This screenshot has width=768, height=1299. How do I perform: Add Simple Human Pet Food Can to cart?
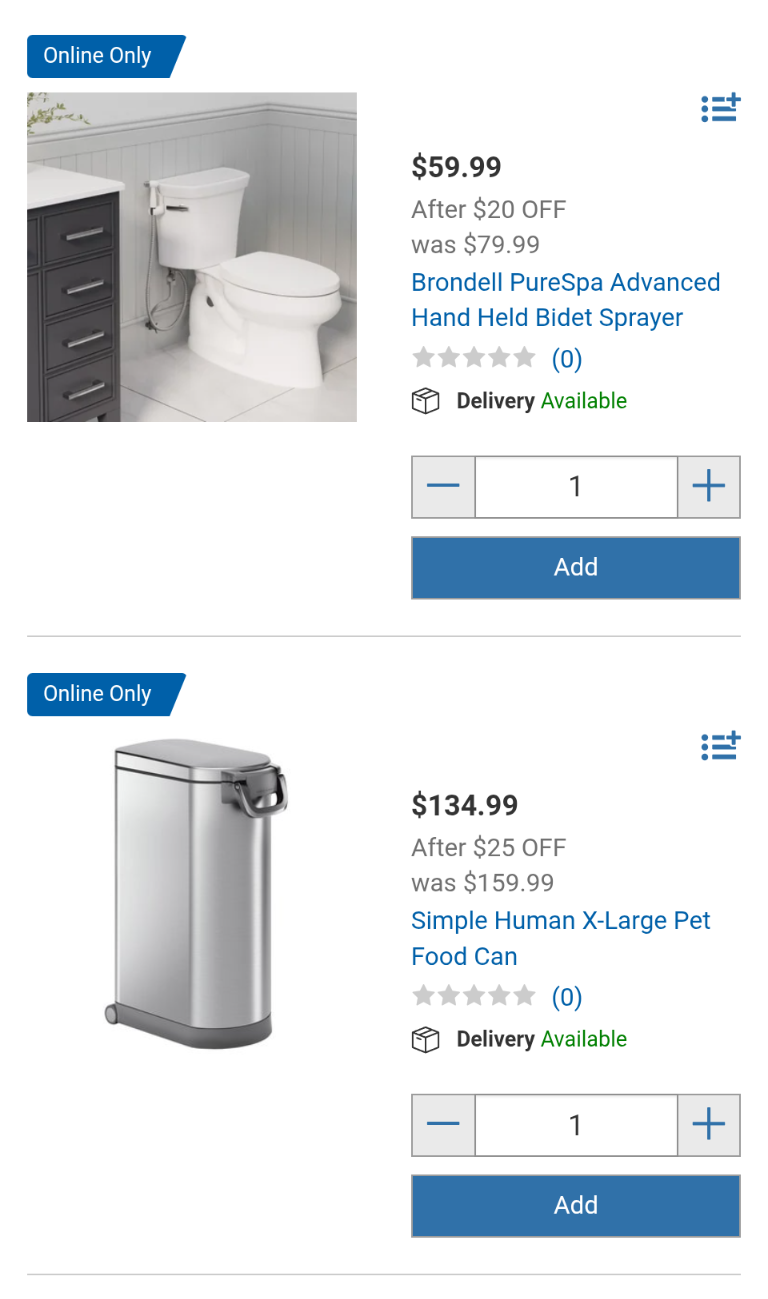576,1205
